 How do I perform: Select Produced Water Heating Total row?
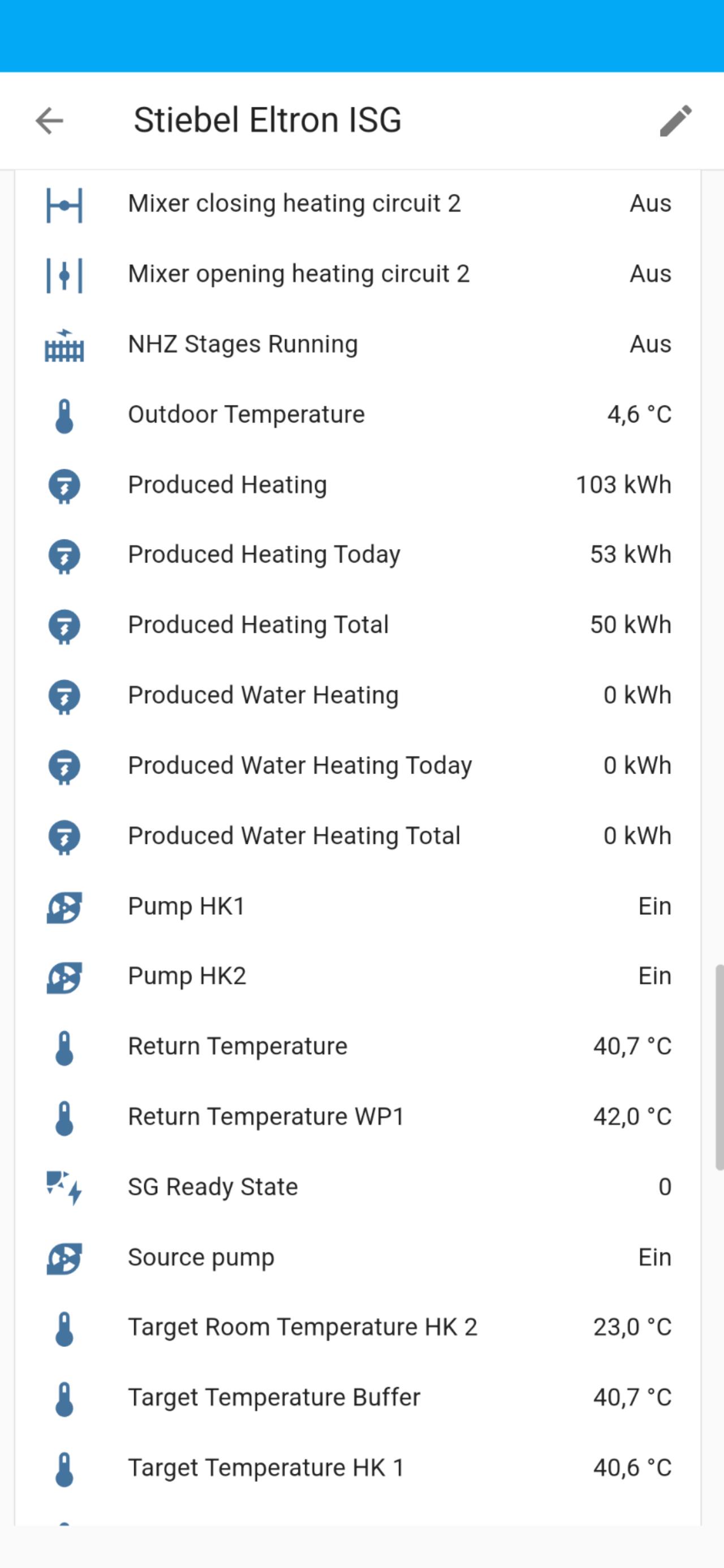tap(358, 836)
